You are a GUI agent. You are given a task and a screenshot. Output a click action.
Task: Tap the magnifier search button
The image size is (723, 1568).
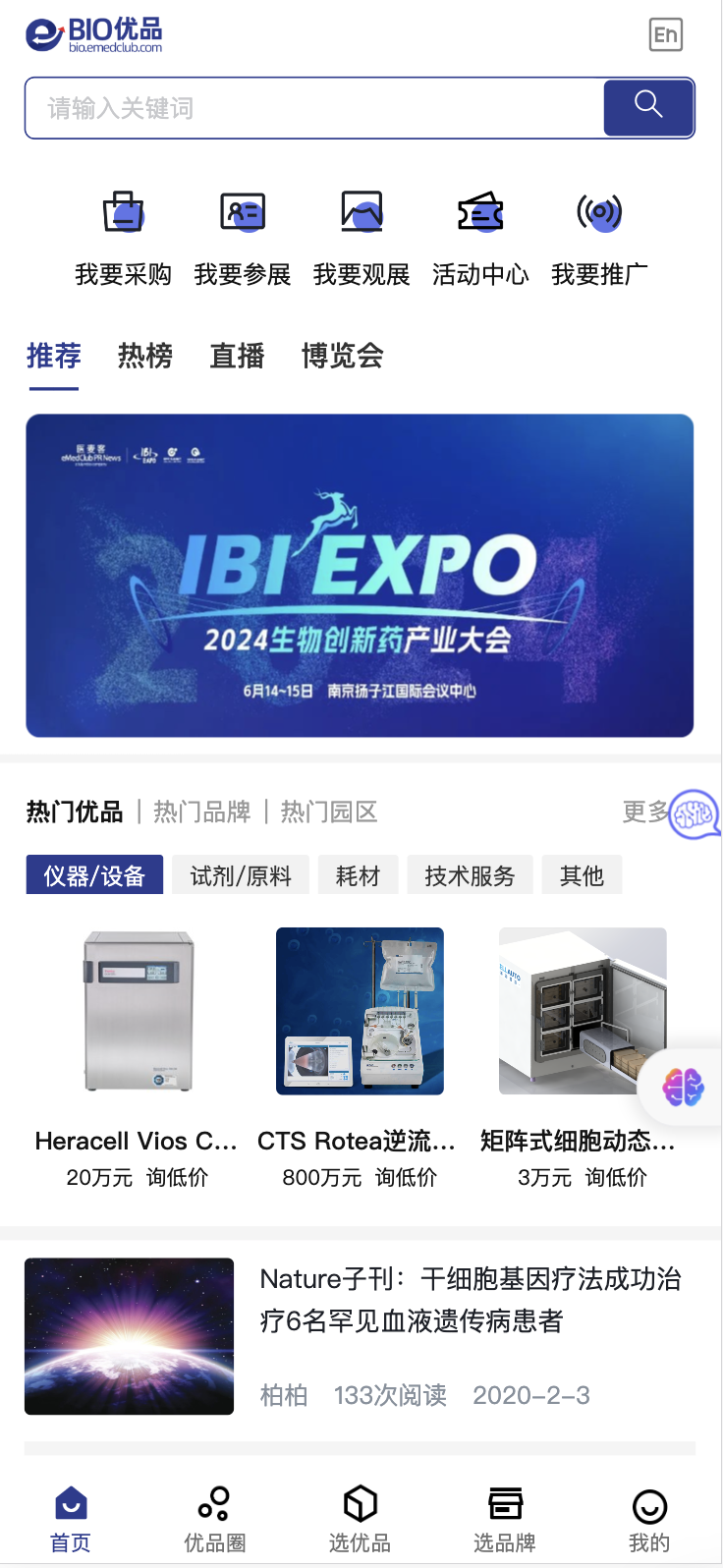[x=648, y=106]
